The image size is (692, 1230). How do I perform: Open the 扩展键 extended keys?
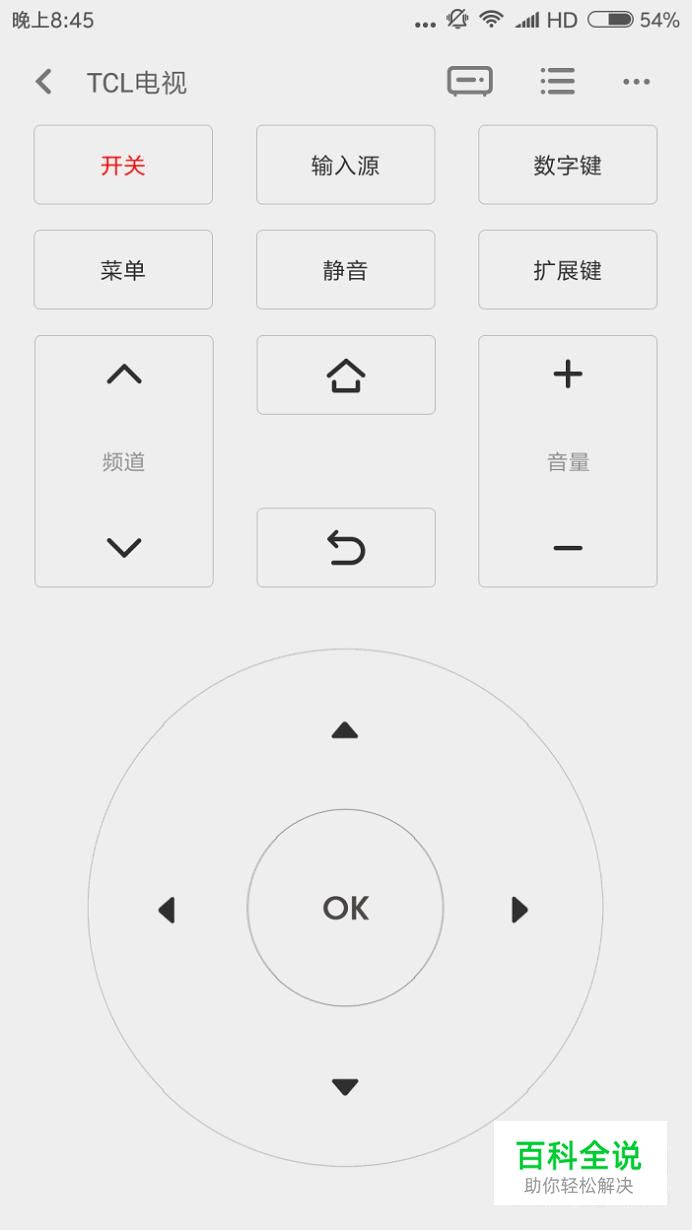click(567, 270)
